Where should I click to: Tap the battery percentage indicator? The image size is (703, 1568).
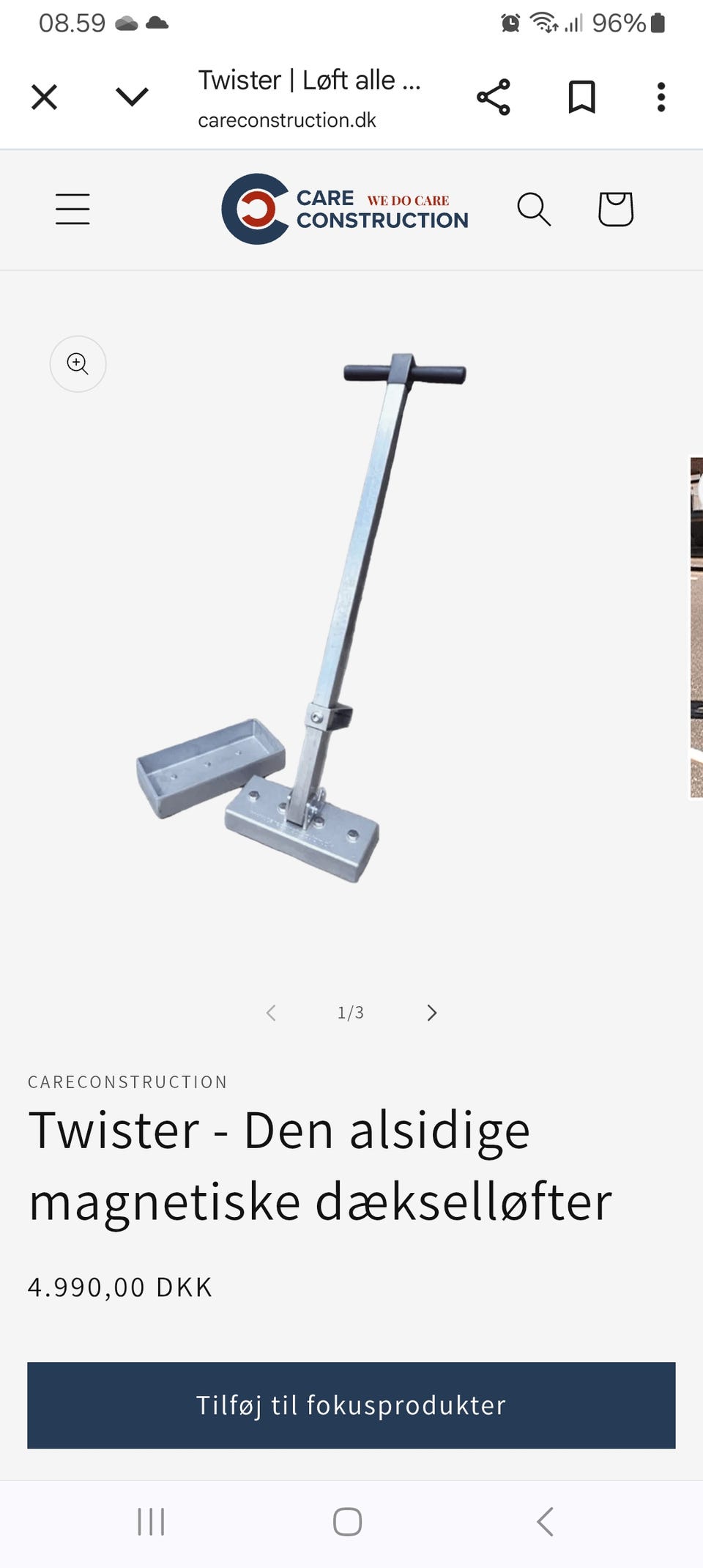(x=619, y=22)
